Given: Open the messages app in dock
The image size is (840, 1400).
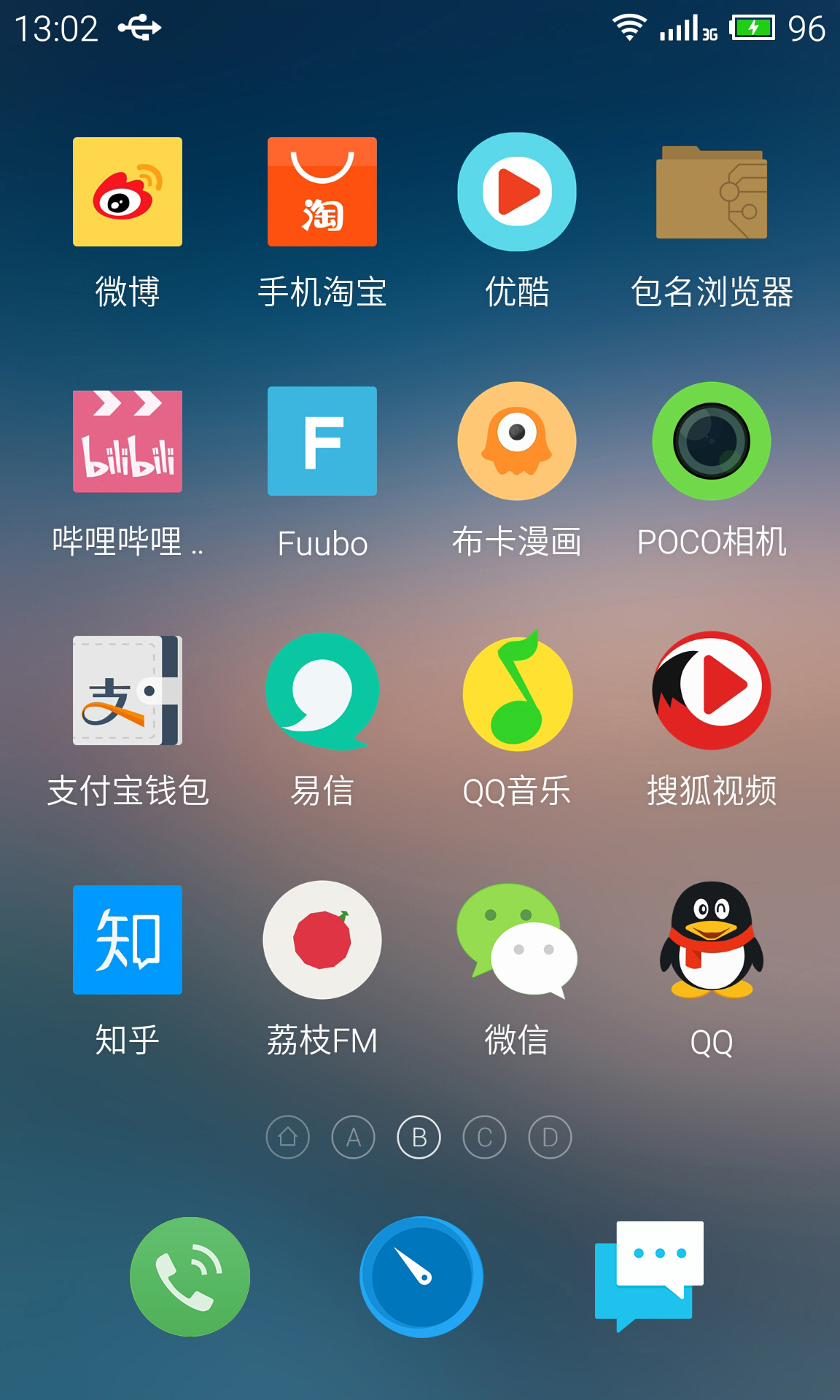Looking at the screenshot, I should click(x=650, y=1277).
